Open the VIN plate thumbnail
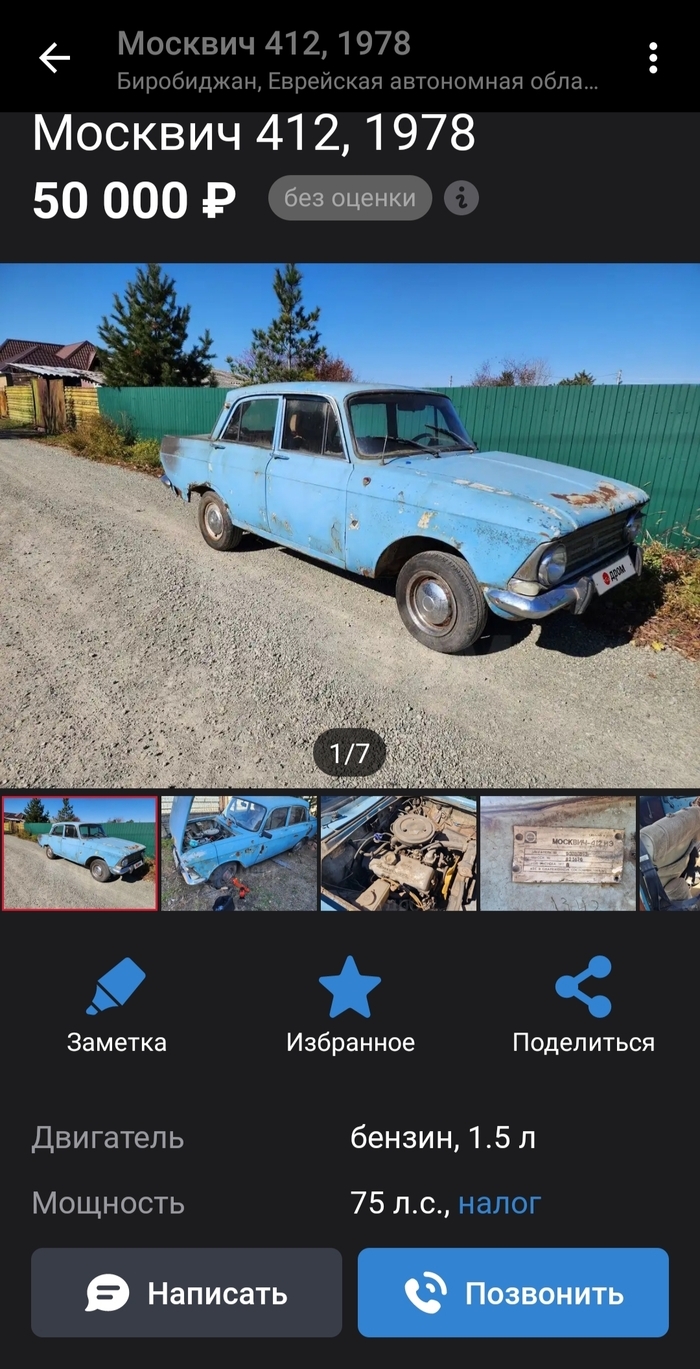This screenshot has width=700, height=1369. tap(557, 853)
